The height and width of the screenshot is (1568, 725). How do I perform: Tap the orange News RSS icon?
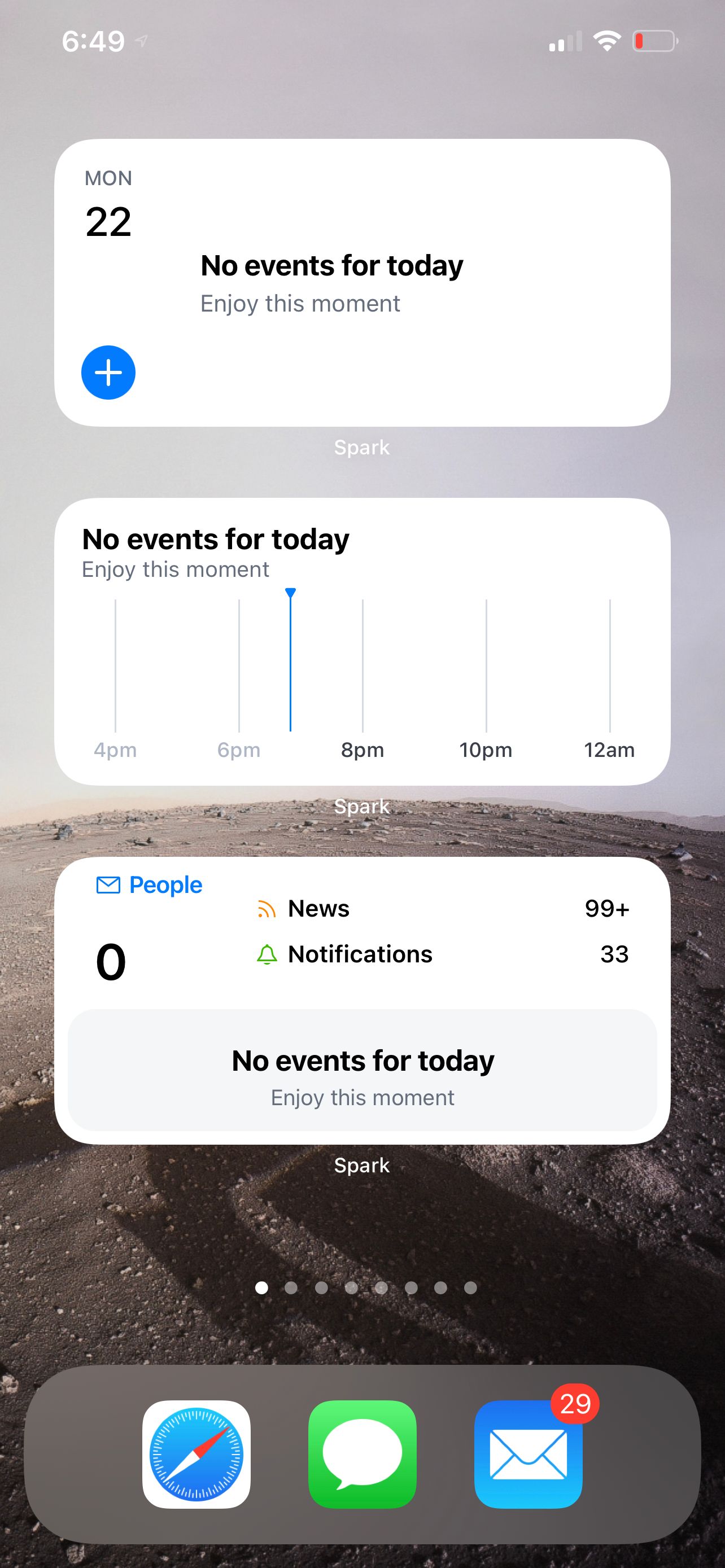[x=265, y=908]
